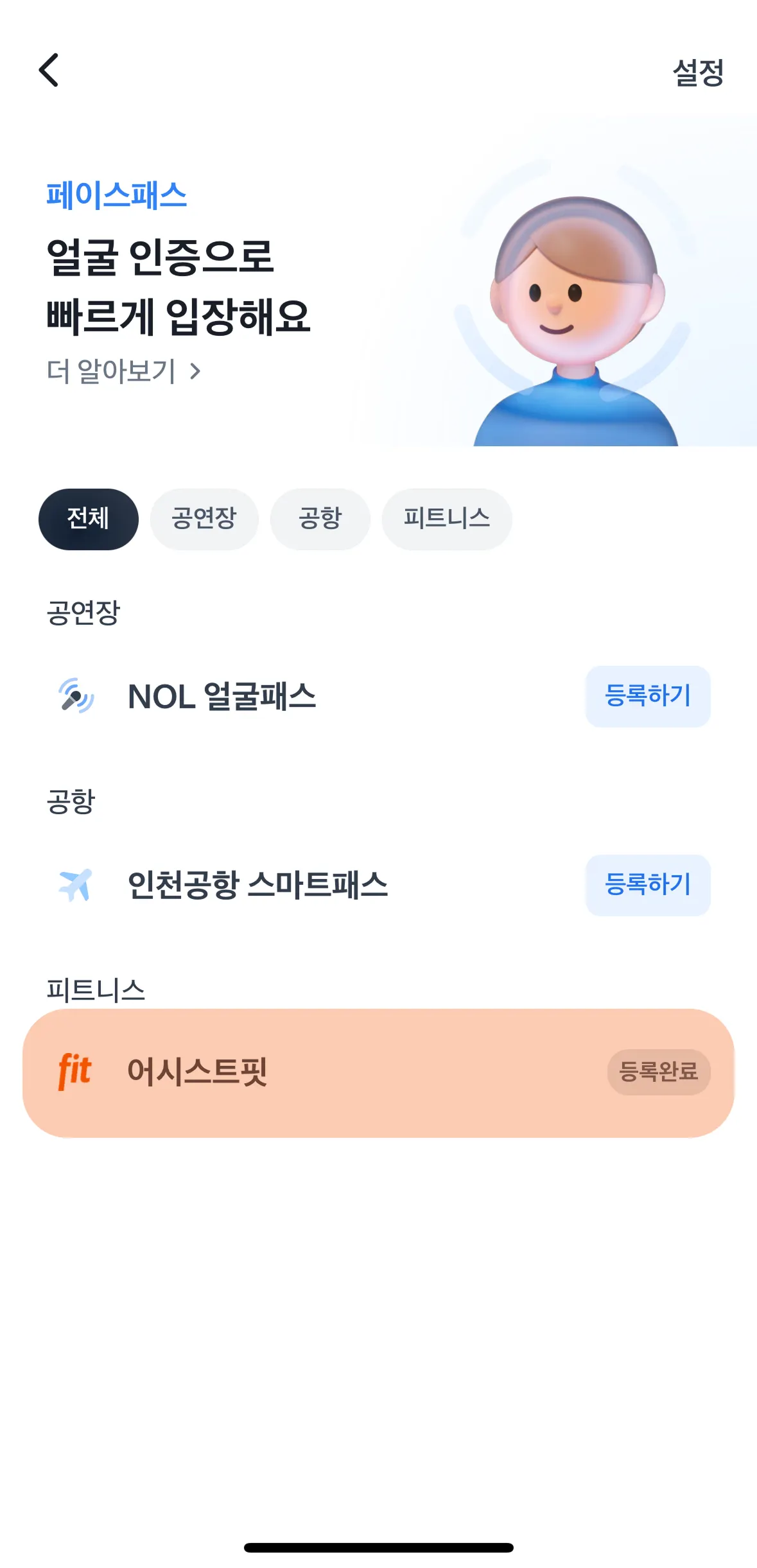This screenshot has width=757, height=1568.
Task: Tap 등록하기 for 인천공항 스마트패스
Action: tap(647, 885)
